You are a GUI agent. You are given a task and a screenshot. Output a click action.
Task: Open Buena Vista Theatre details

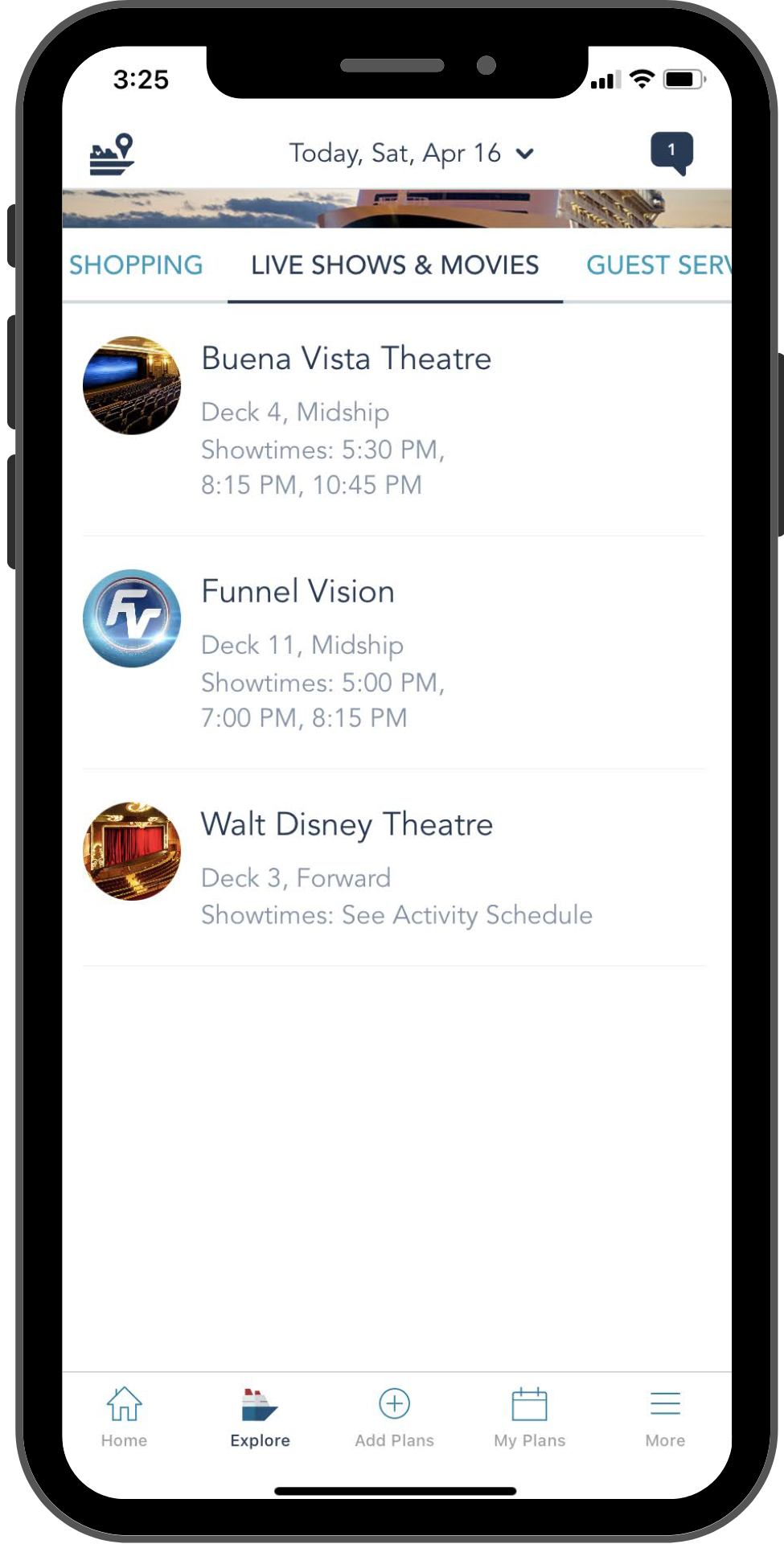click(394, 420)
